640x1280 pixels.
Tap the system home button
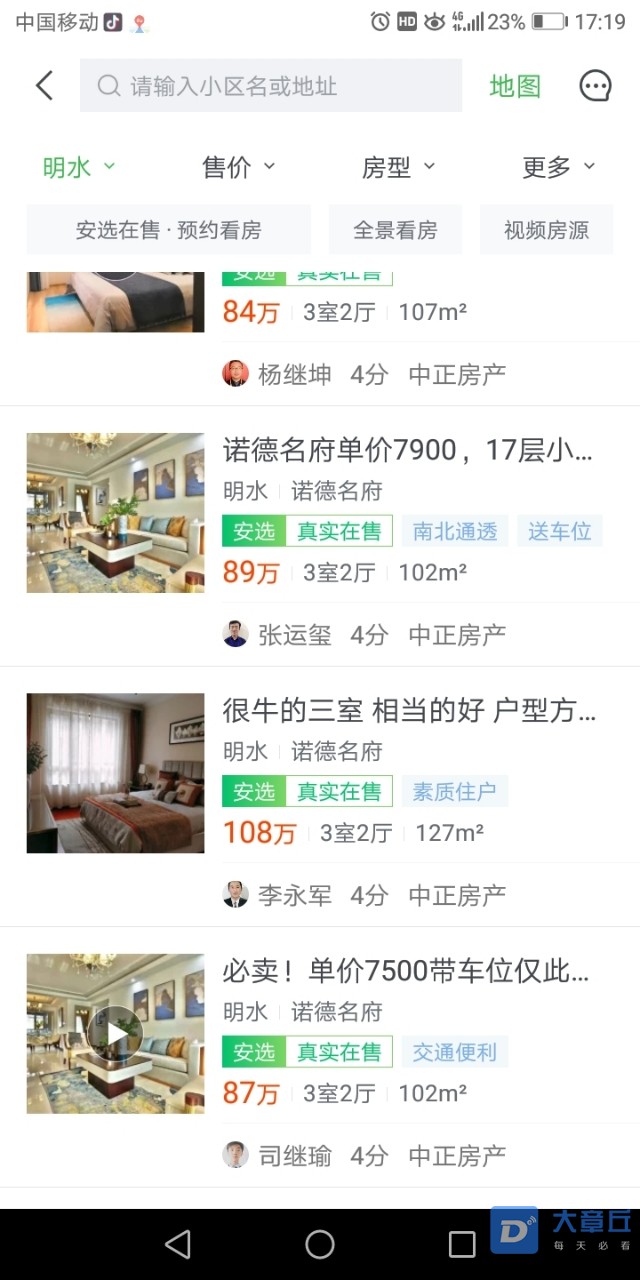point(320,1244)
